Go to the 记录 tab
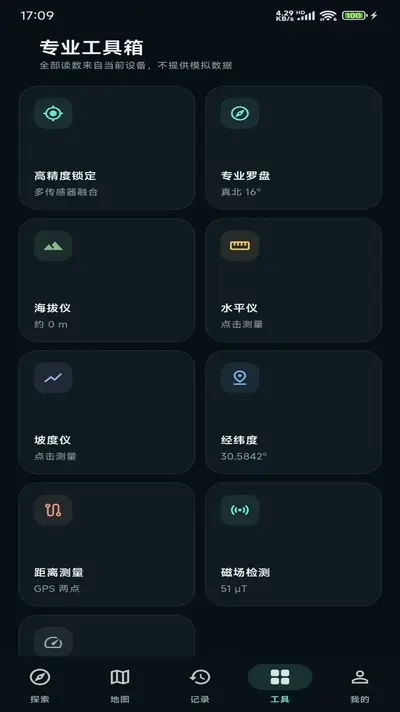The height and width of the screenshot is (712, 400). [200, 686]
